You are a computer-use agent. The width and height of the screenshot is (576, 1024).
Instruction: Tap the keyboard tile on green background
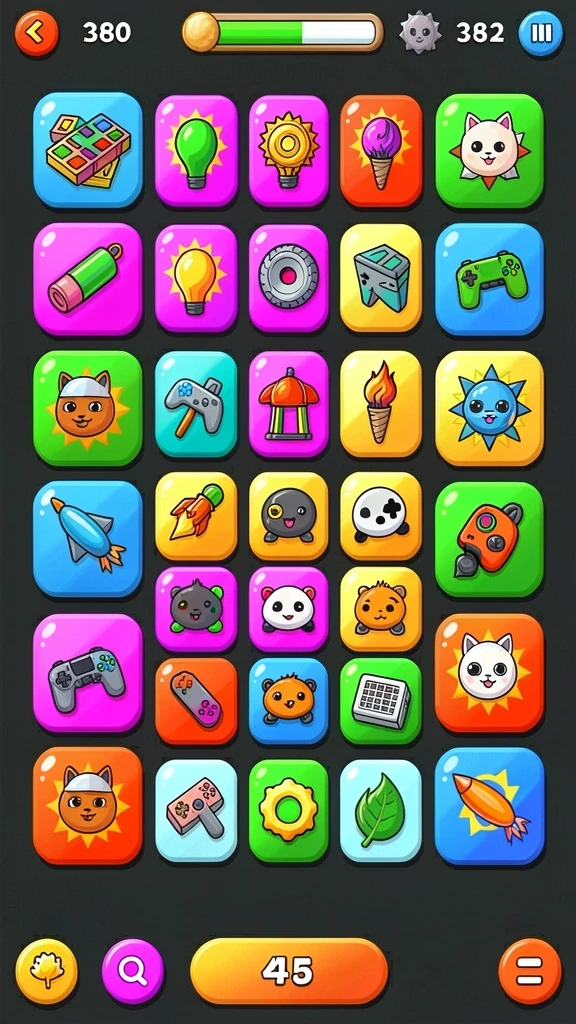pyautogui.click(x=381, y=701)
